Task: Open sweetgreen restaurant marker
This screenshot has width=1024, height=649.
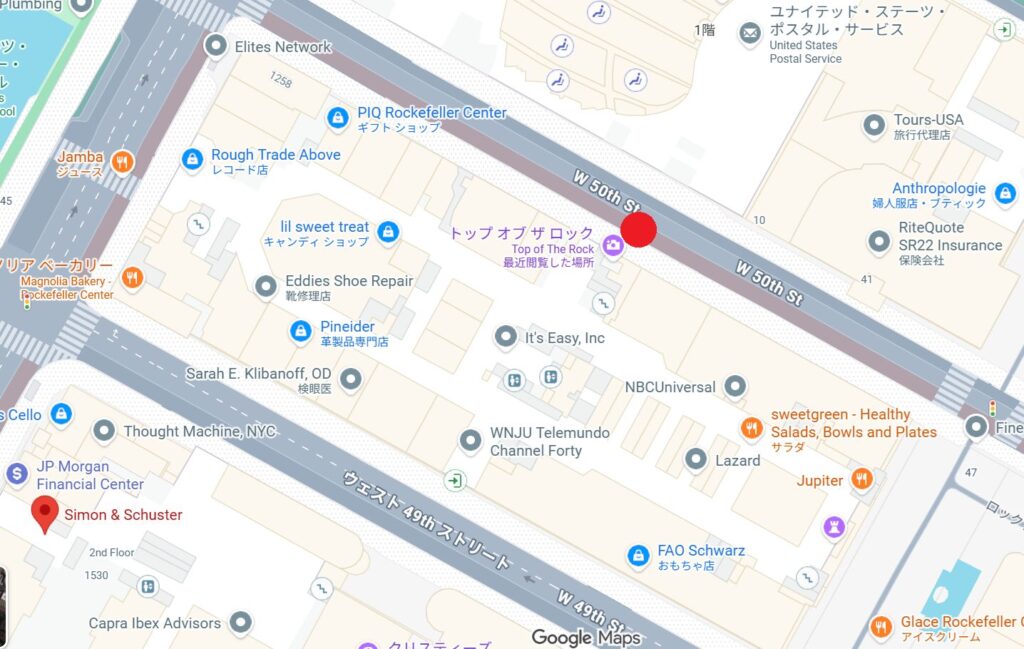Action: (x=752, y=428)
